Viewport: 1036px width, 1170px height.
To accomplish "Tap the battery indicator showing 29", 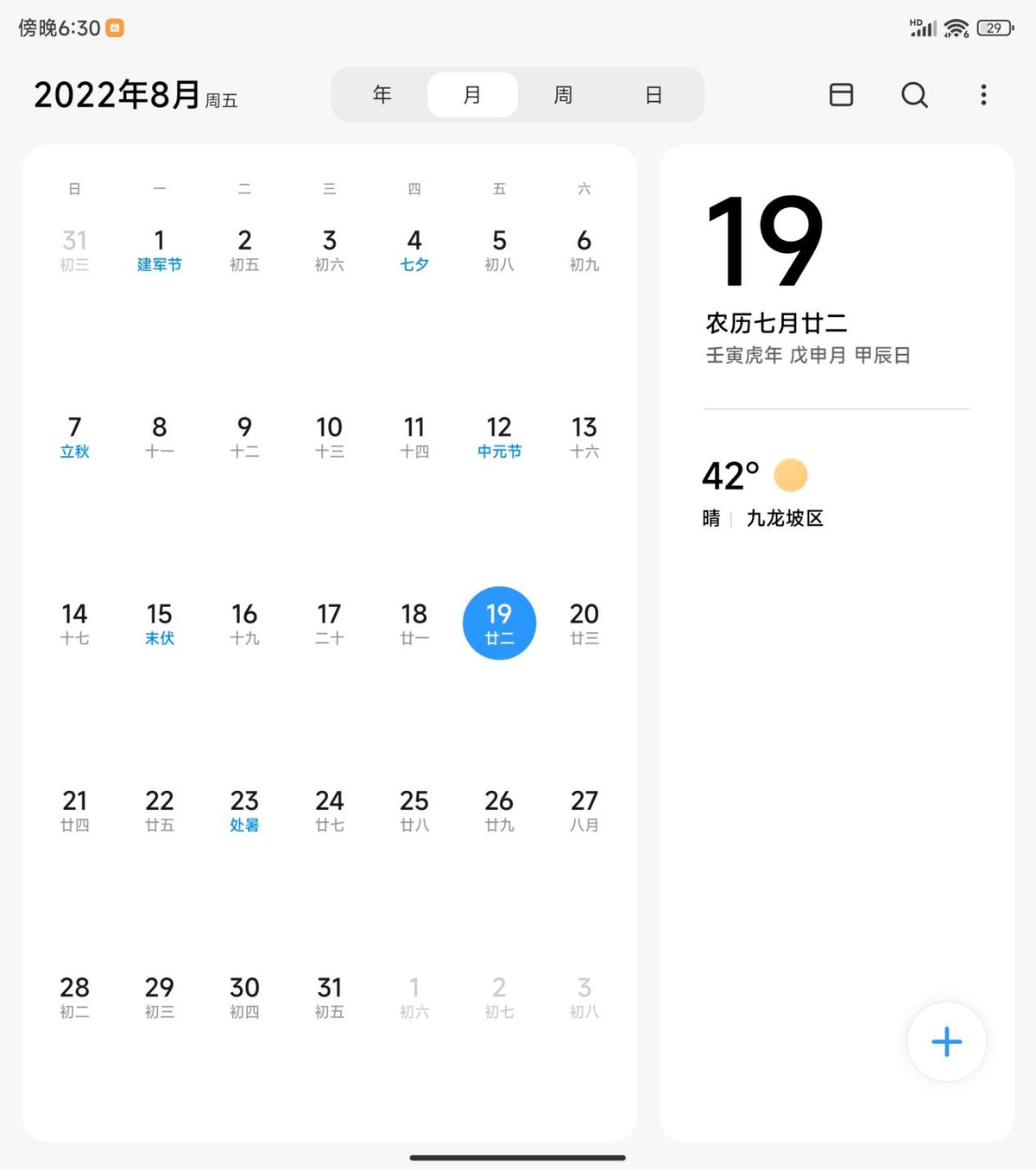I will click(994, 28).
